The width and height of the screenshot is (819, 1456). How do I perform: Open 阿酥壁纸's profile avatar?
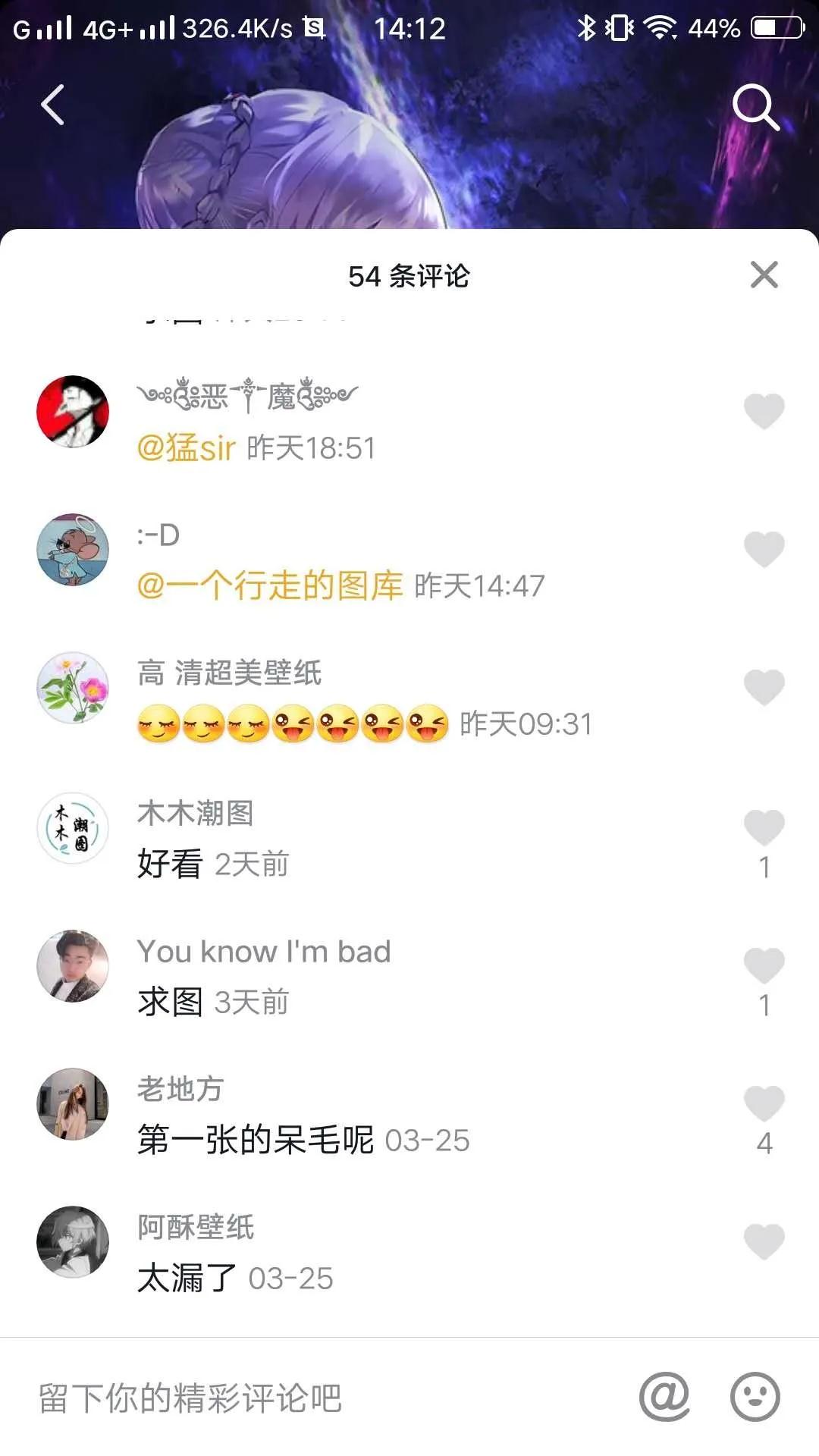(x=73, y=1242)
